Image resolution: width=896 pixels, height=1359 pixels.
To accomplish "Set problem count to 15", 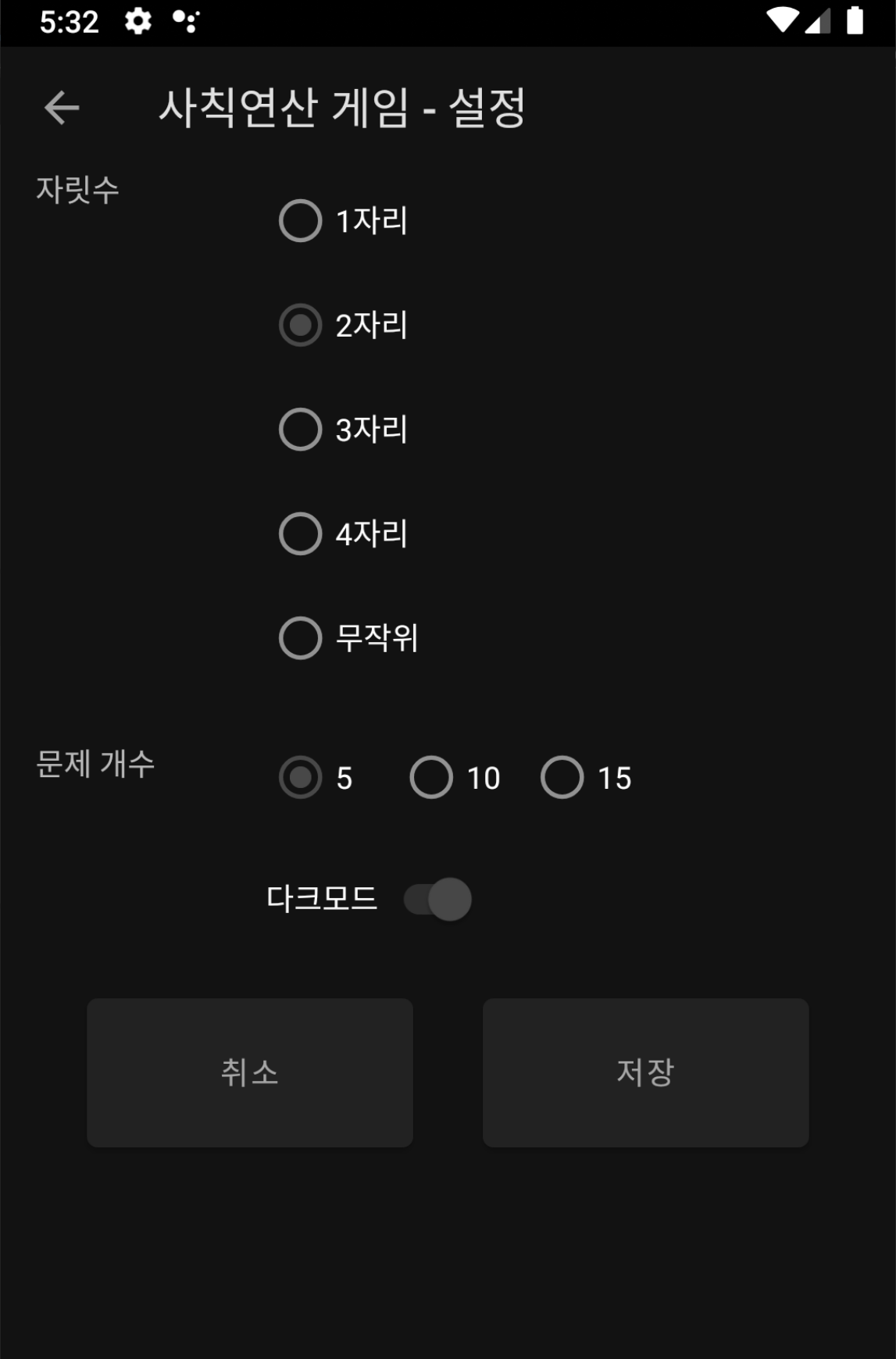I will 562,777.
